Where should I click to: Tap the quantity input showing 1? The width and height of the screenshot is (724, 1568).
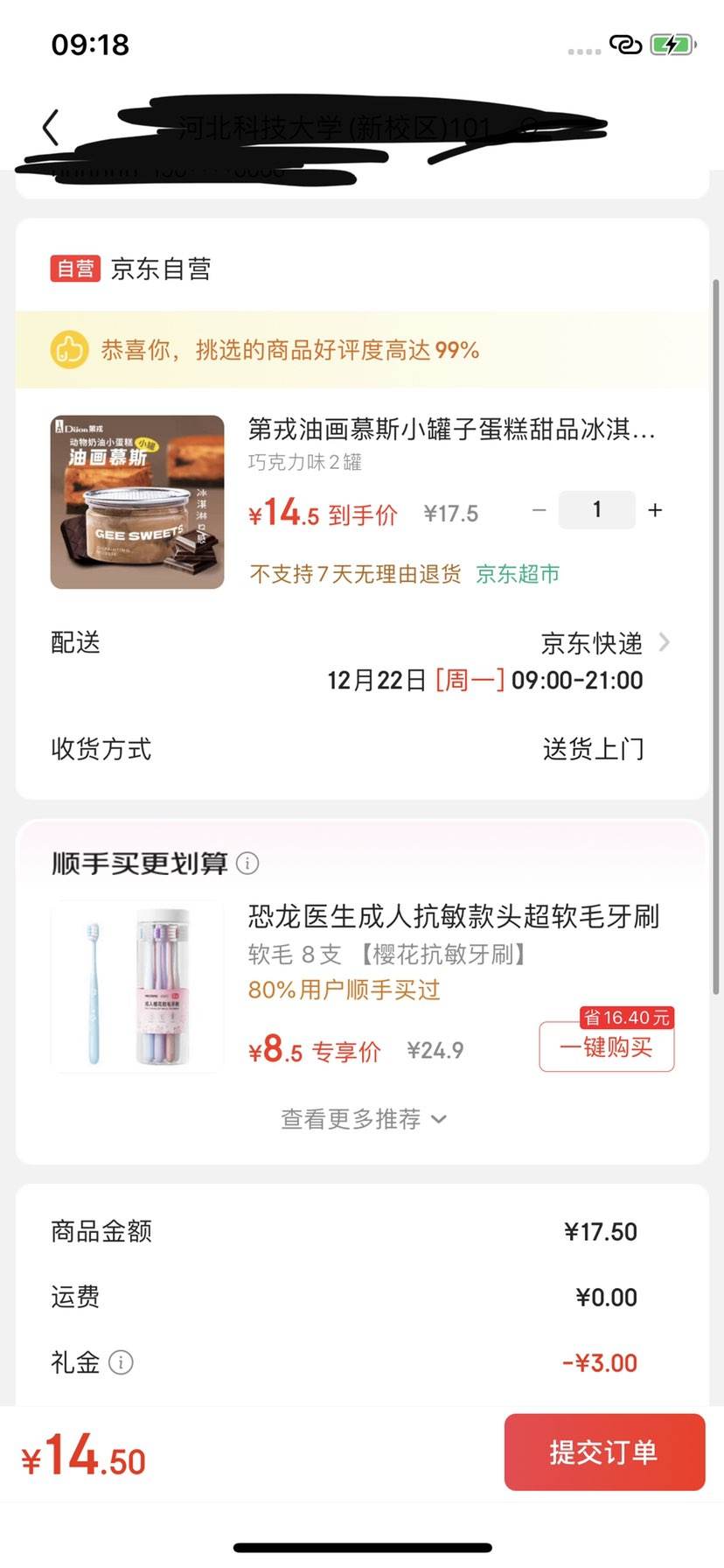pos(597,509)
